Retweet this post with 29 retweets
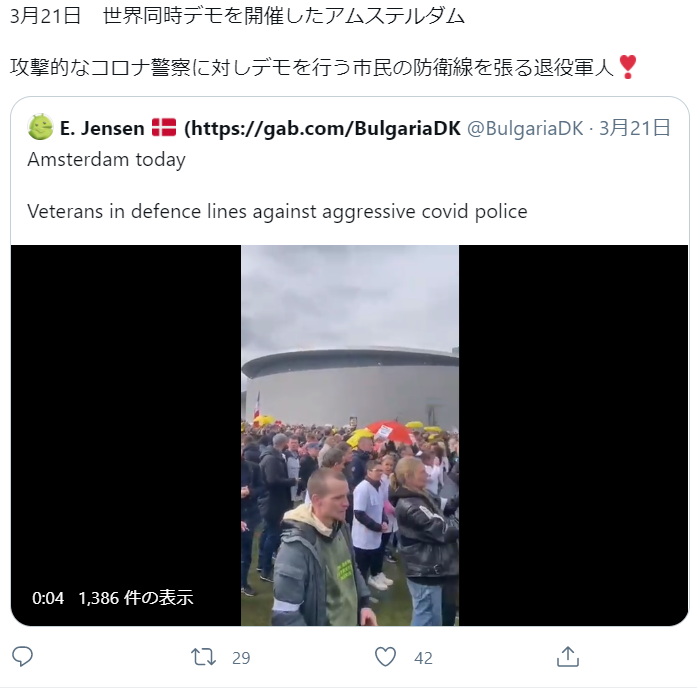697x689 pixels. (204, 657)
